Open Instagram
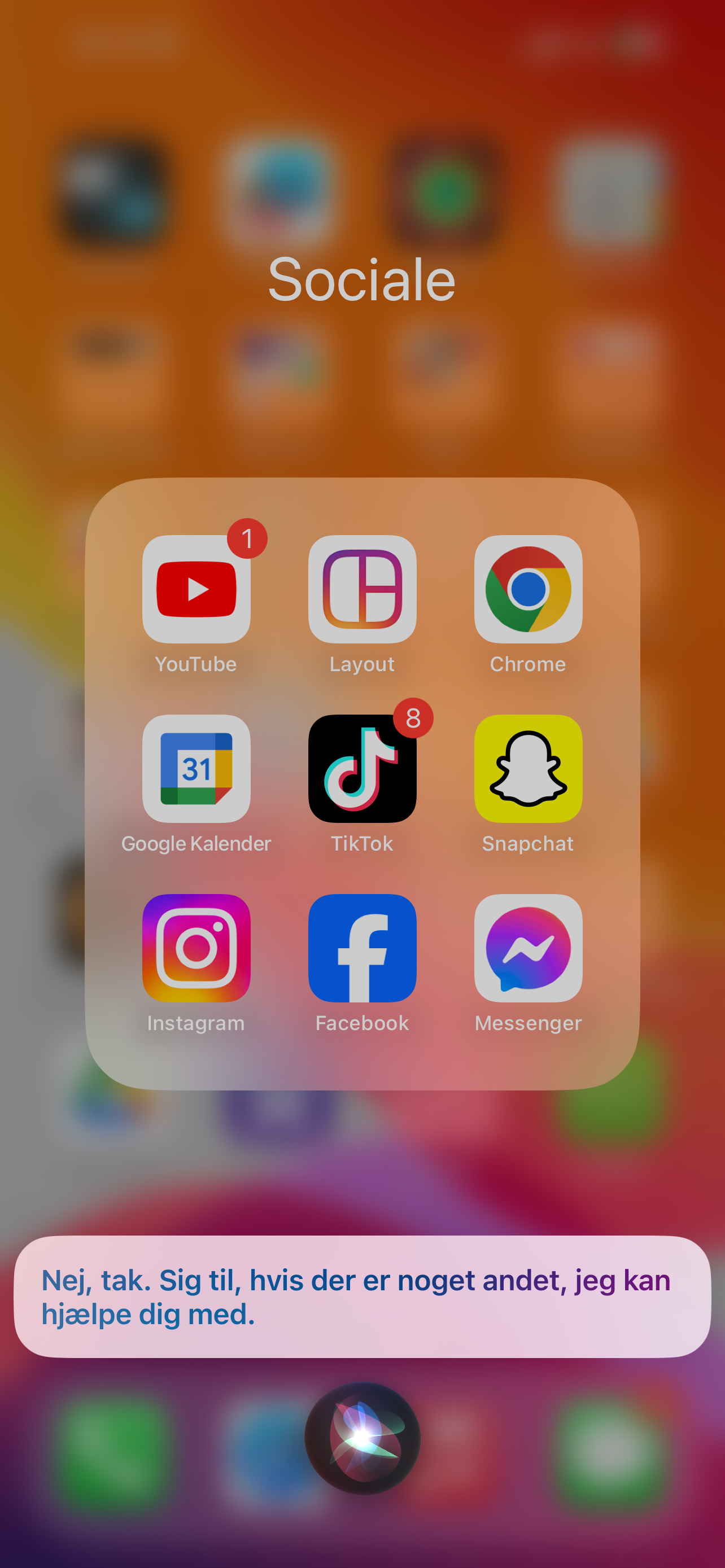Screen dimensions: 725x1568 point(196,948)
